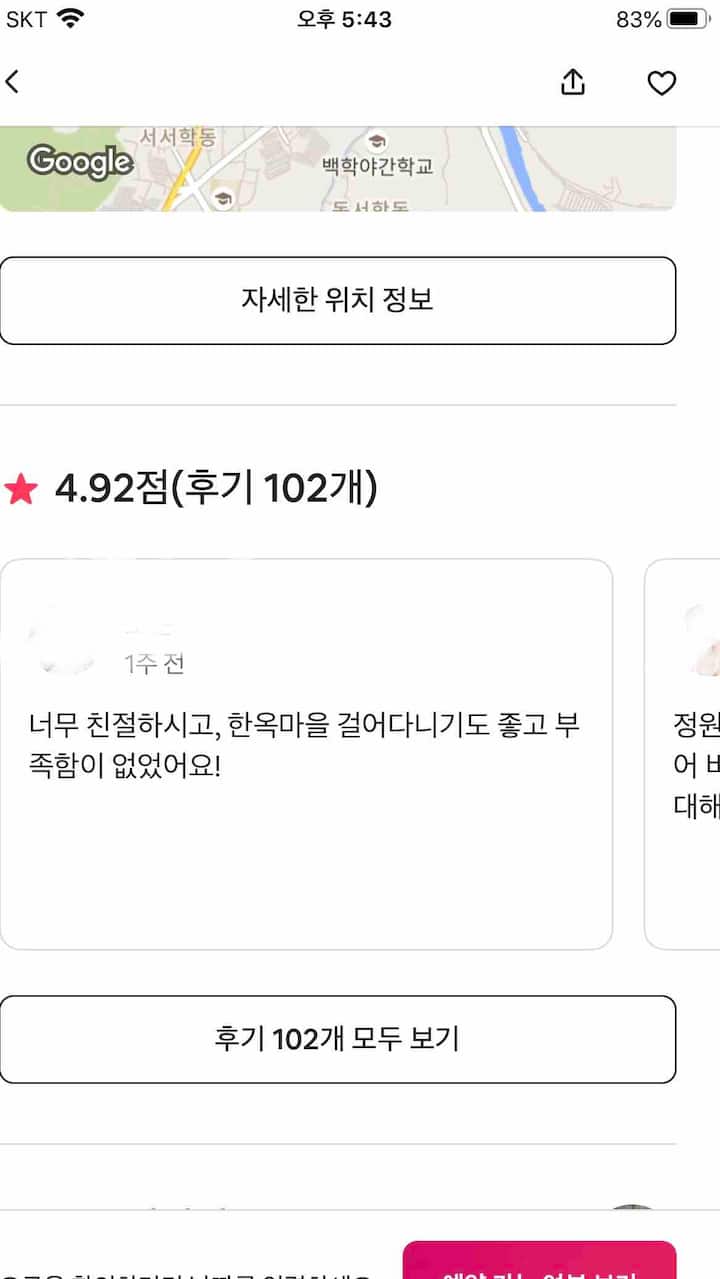Tap the pink reservation button at bottom
720x1279 pixels.
click(540, 1262)
